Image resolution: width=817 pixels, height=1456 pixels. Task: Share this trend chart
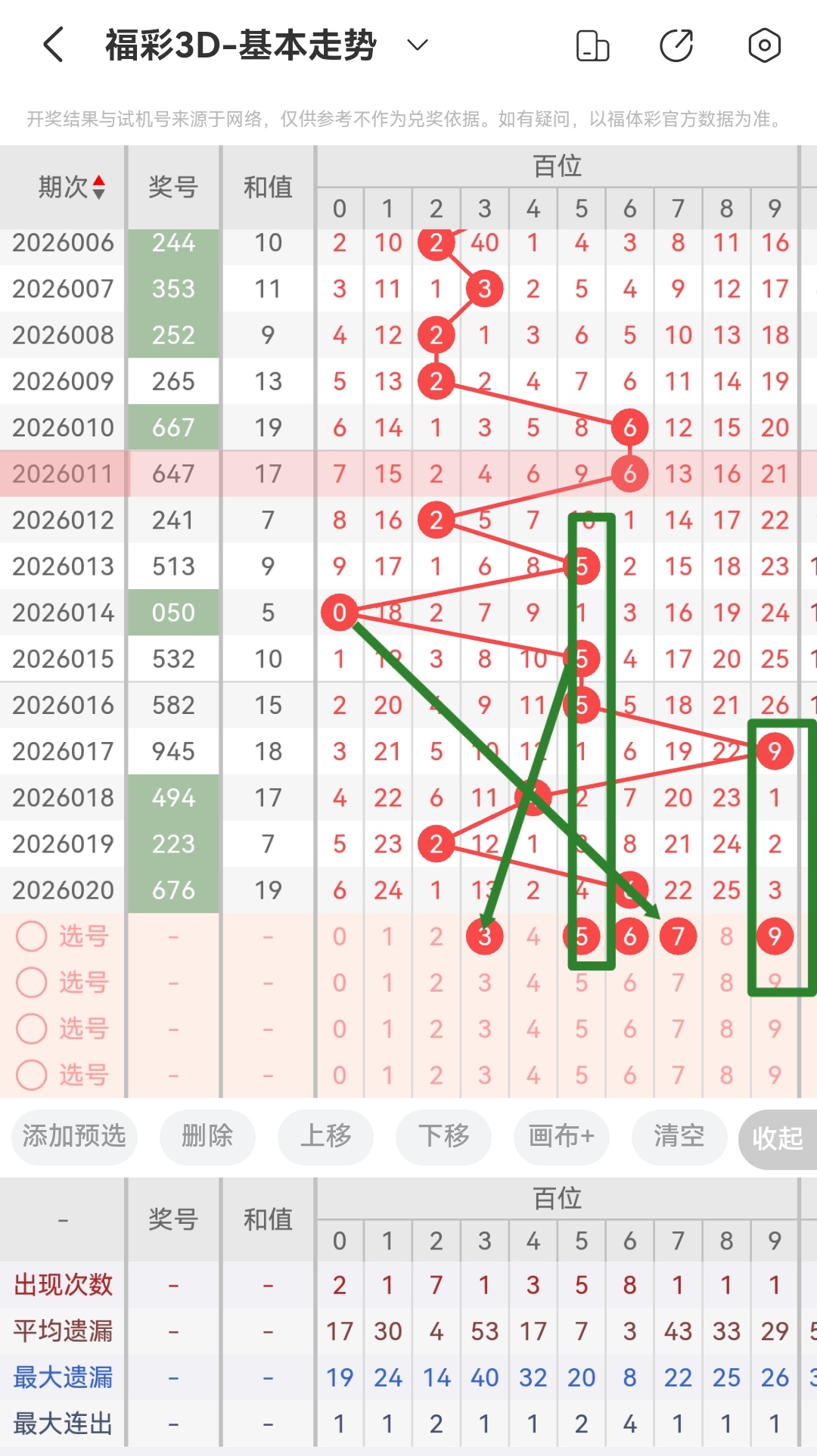point(676,45)
